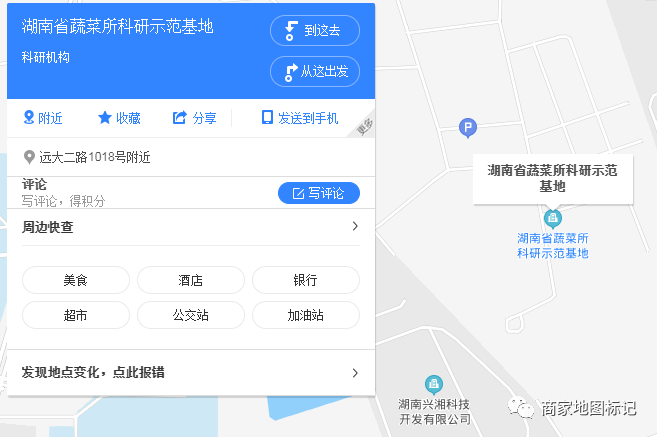Tap the 更多 corner tag
The width and height of the screenshot is (657, 437).
point(365,127)
